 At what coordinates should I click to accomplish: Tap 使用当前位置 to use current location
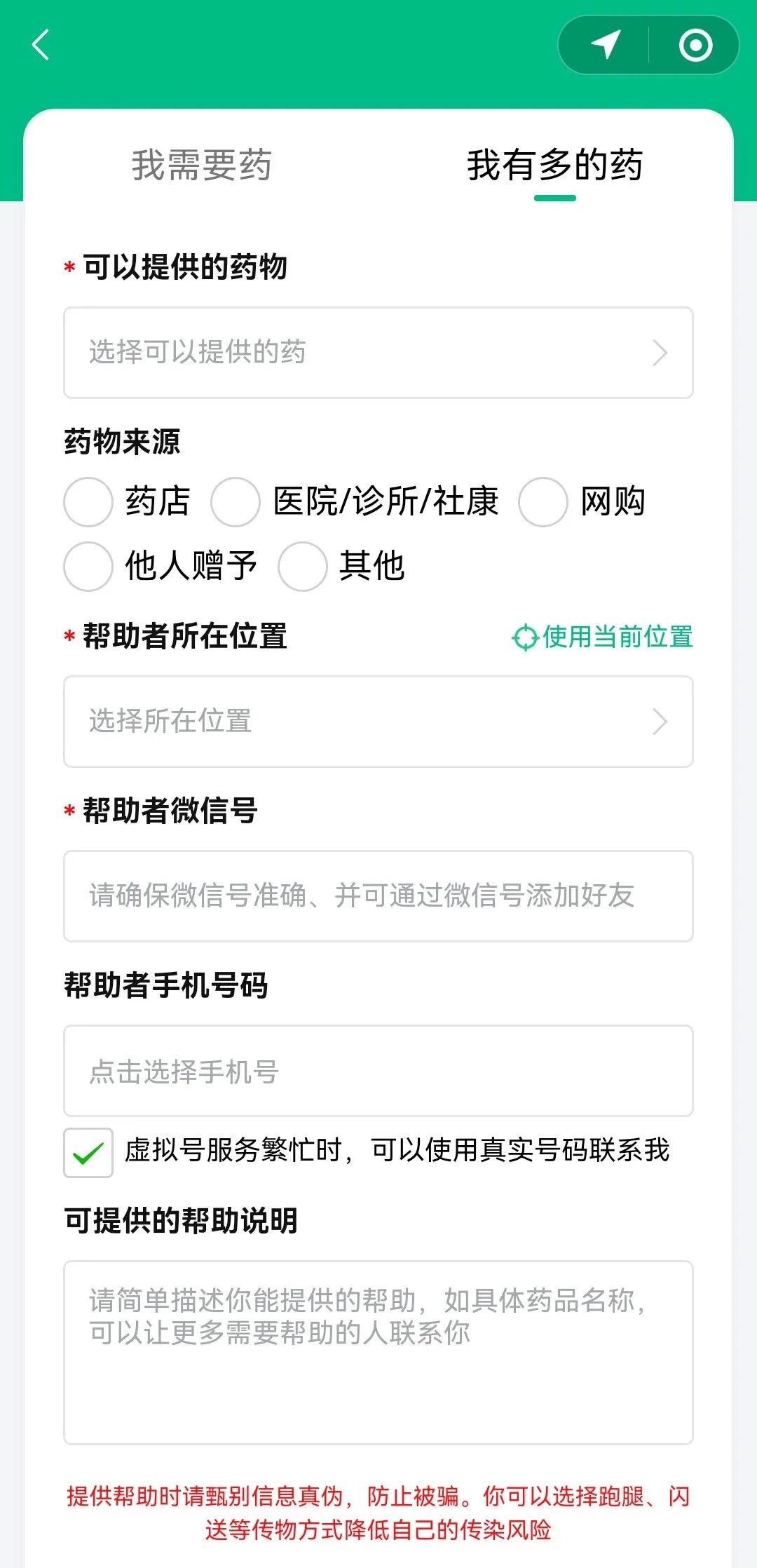click(602, 637)
